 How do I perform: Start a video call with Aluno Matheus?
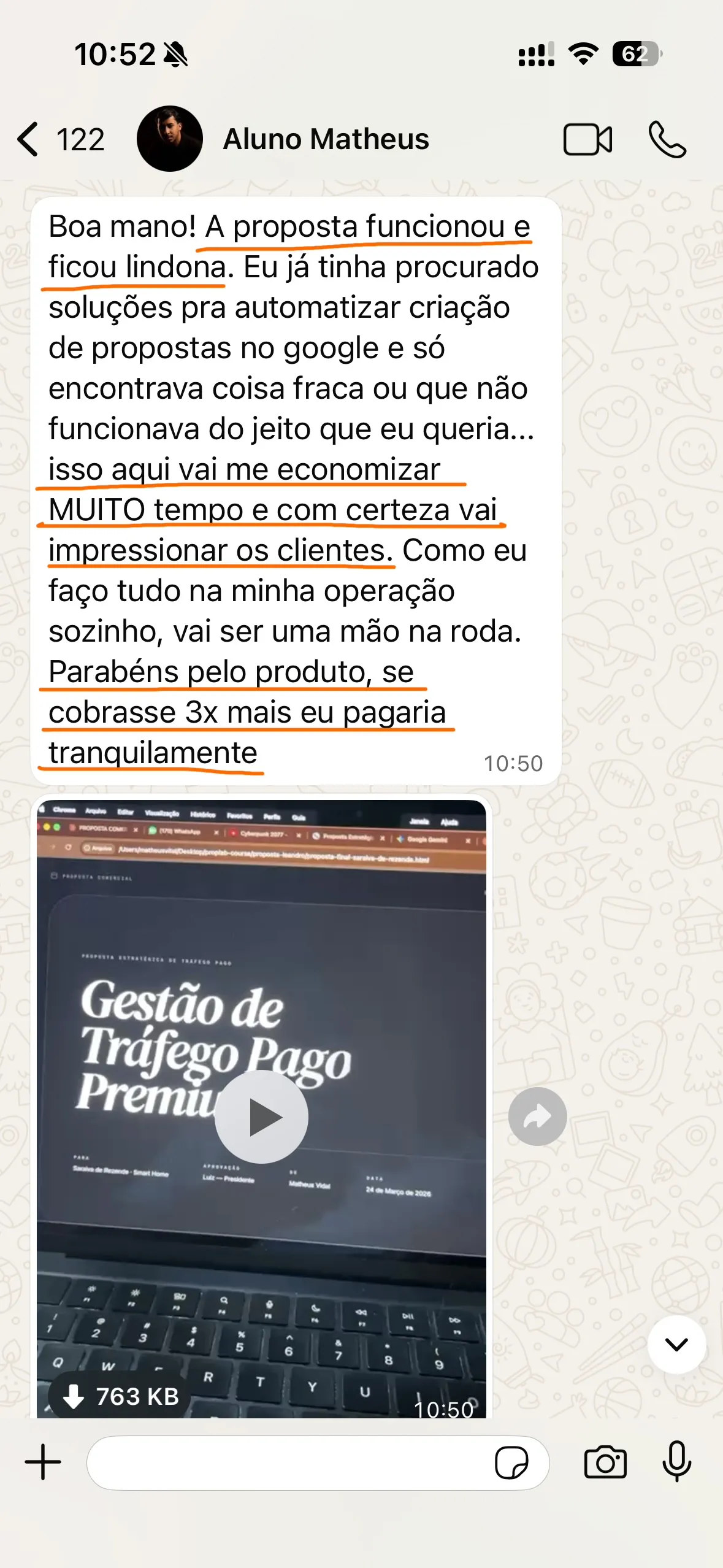click(x=587, y=140)
